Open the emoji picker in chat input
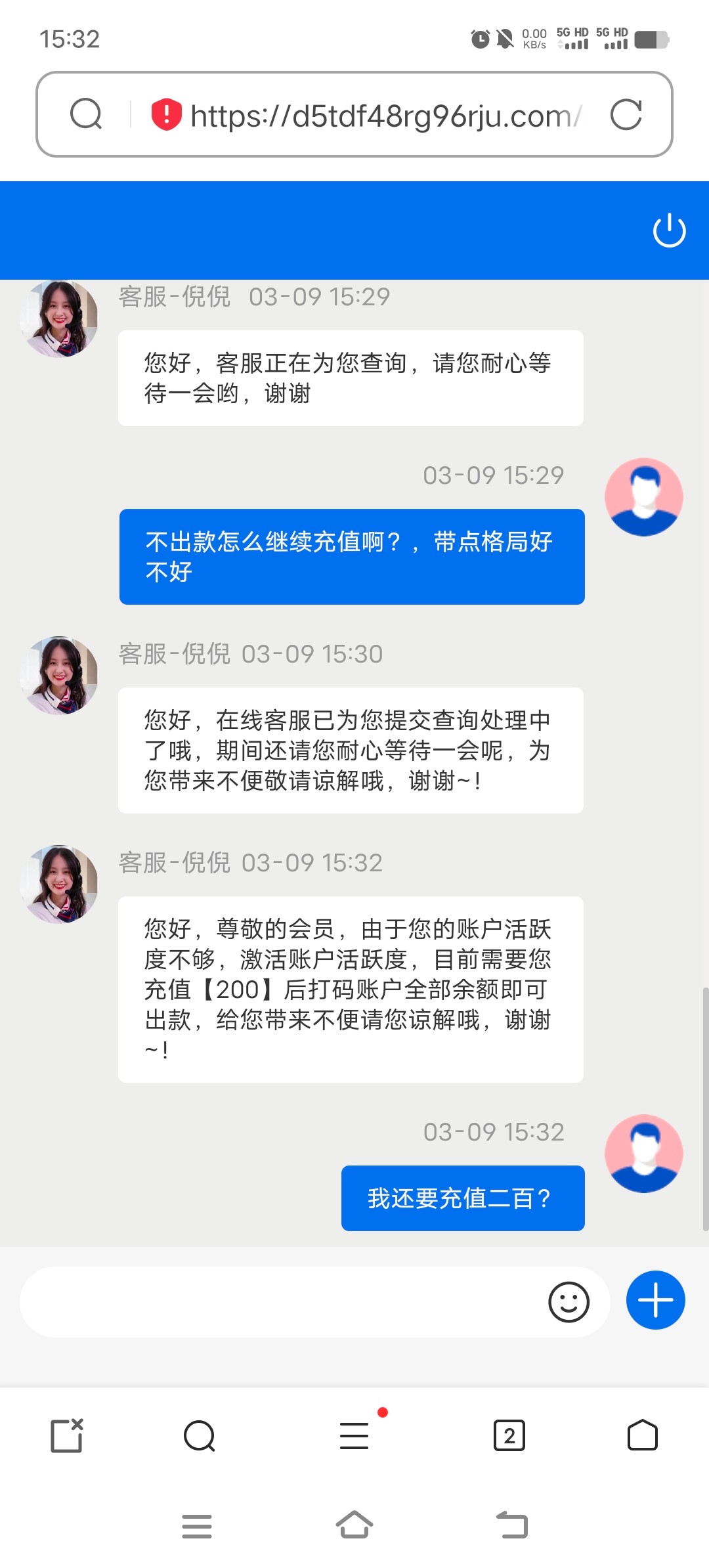 click(569, 1301)
